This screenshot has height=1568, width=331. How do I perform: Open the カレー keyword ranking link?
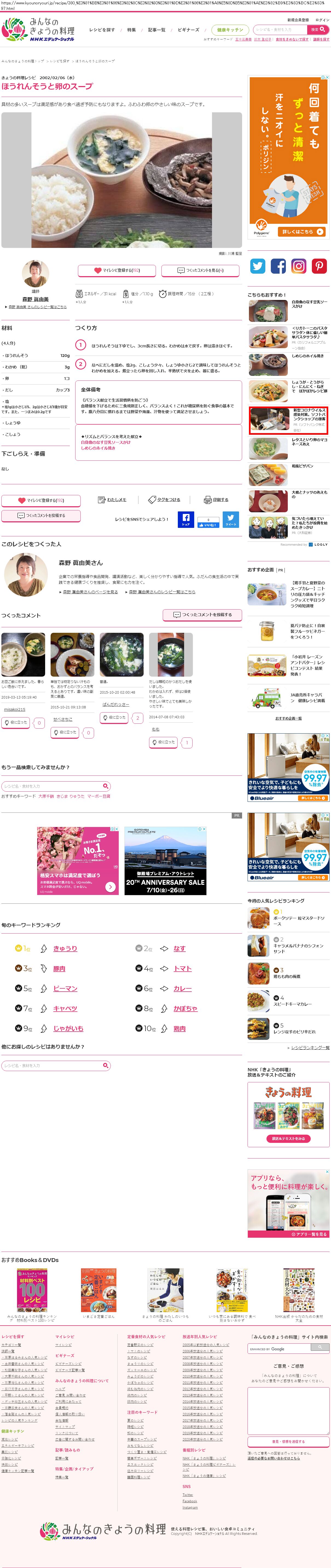(x=183, y=989)
